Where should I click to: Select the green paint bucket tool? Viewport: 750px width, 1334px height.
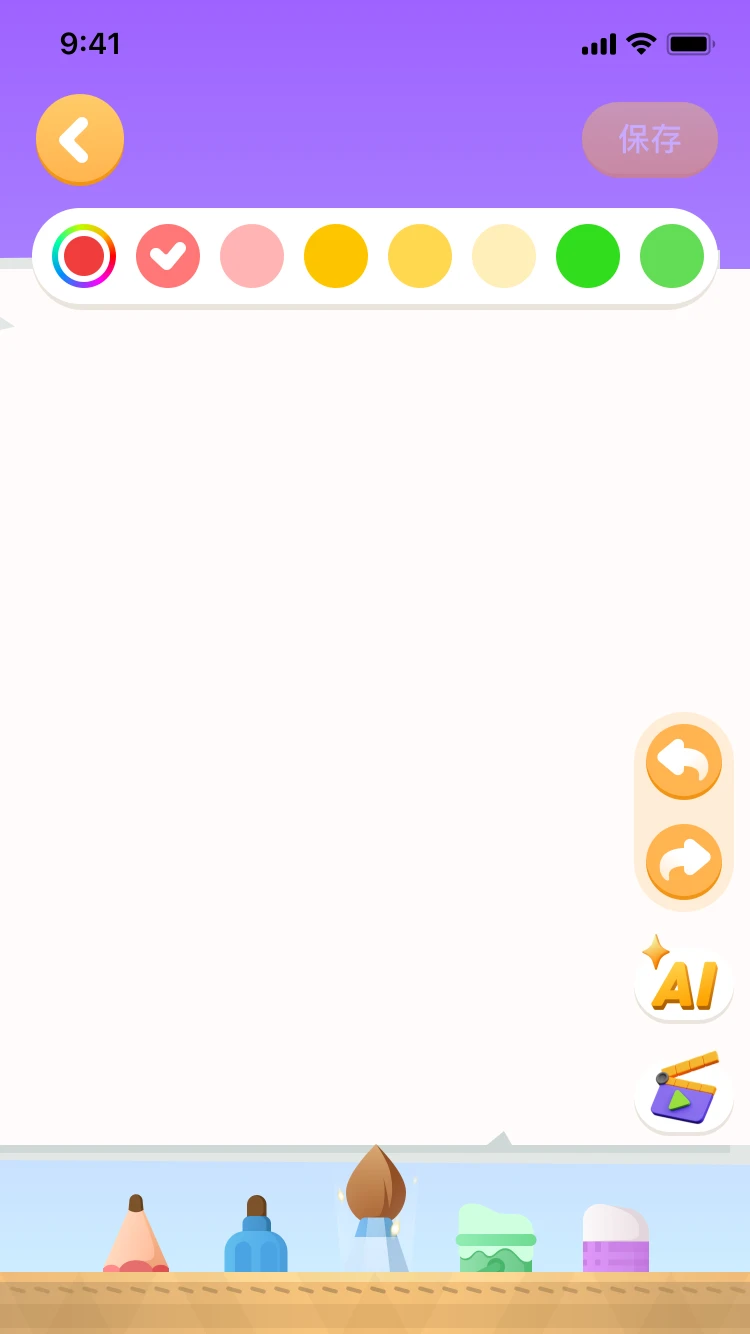pyautogui.click(x=496, y=1240)
